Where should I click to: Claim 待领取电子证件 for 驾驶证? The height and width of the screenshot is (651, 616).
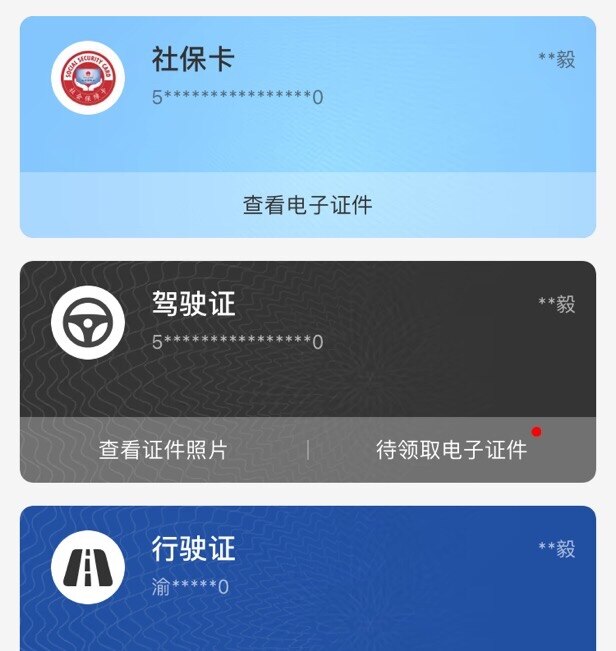[x=451, y=450]
